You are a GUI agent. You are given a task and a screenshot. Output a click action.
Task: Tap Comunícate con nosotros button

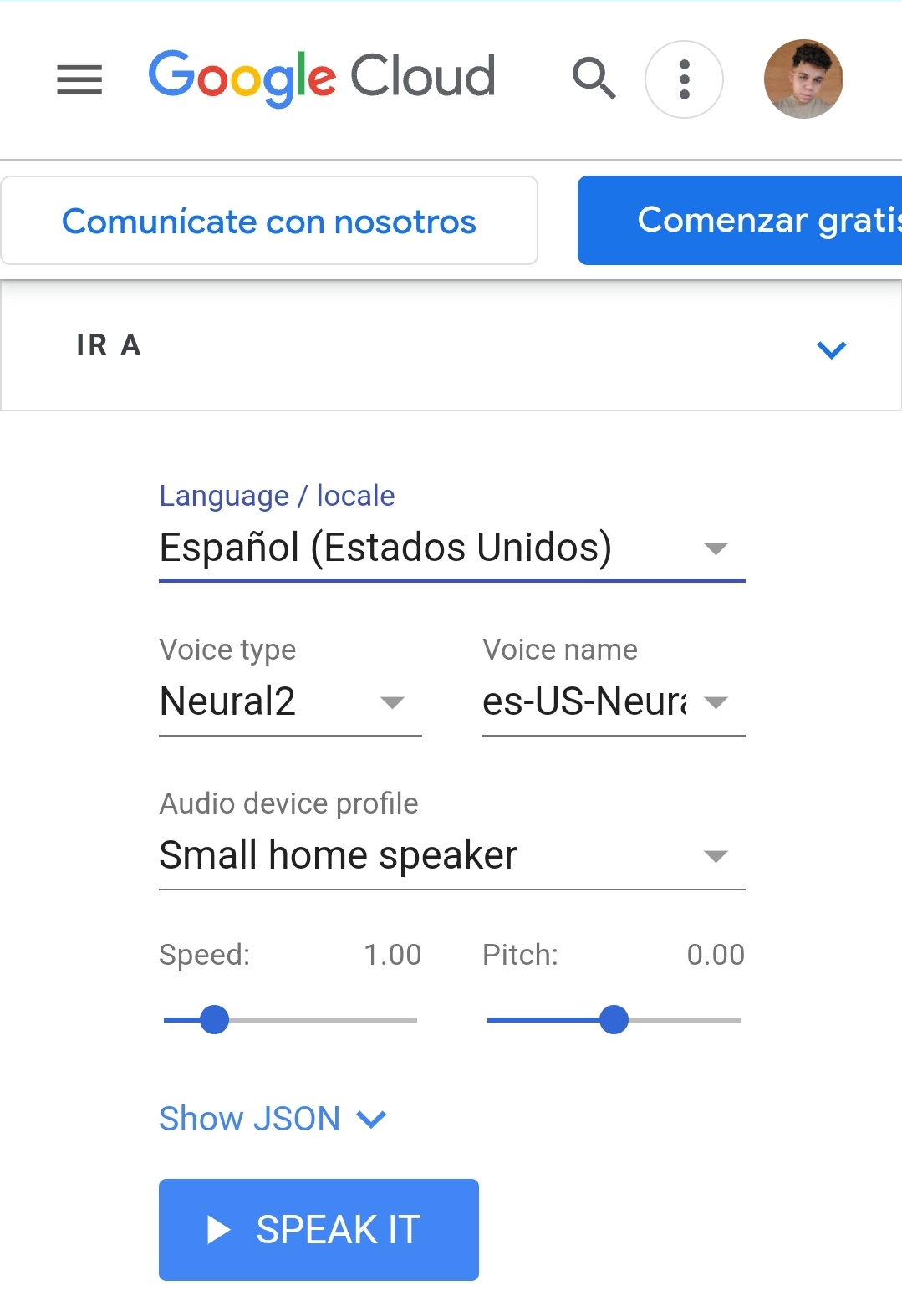click(269, 221)
